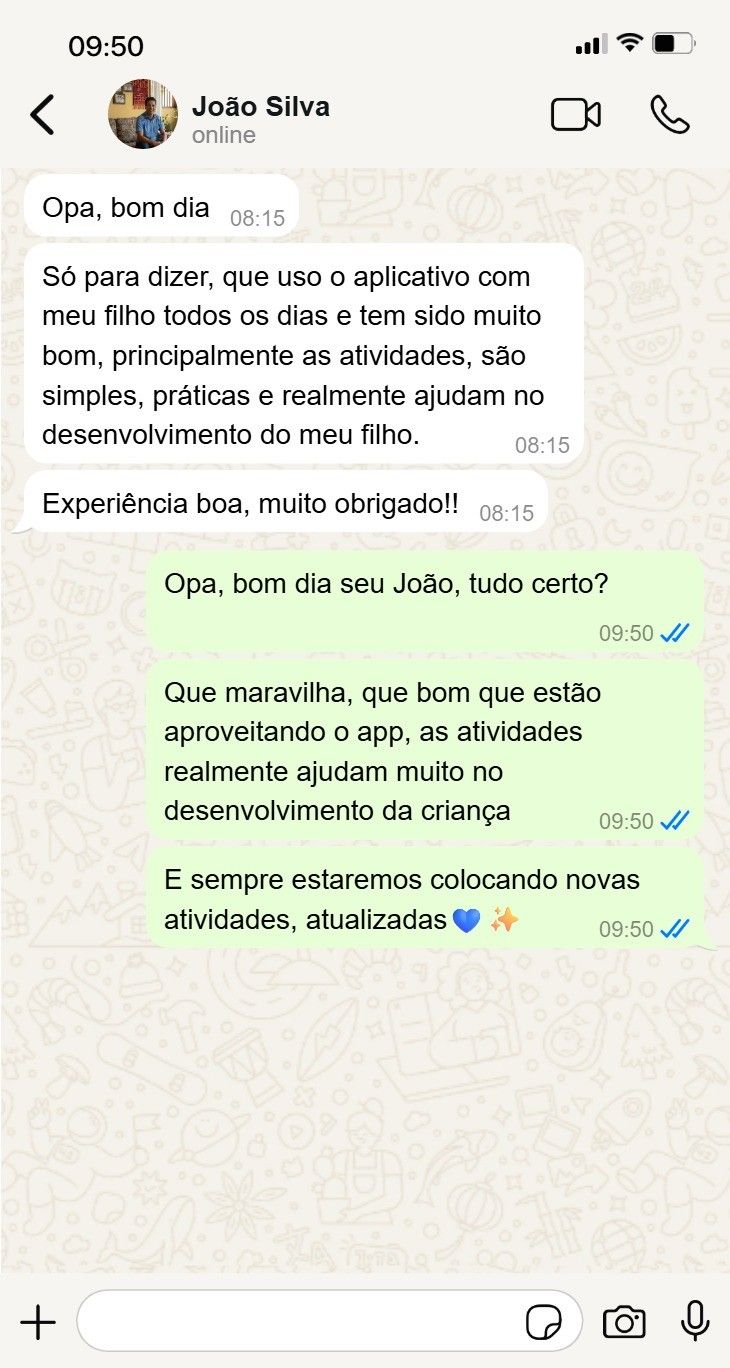The width and height of the screenshot is (730, 1368).
Task: Start a video call with João Silva
Action: (576, 115)
